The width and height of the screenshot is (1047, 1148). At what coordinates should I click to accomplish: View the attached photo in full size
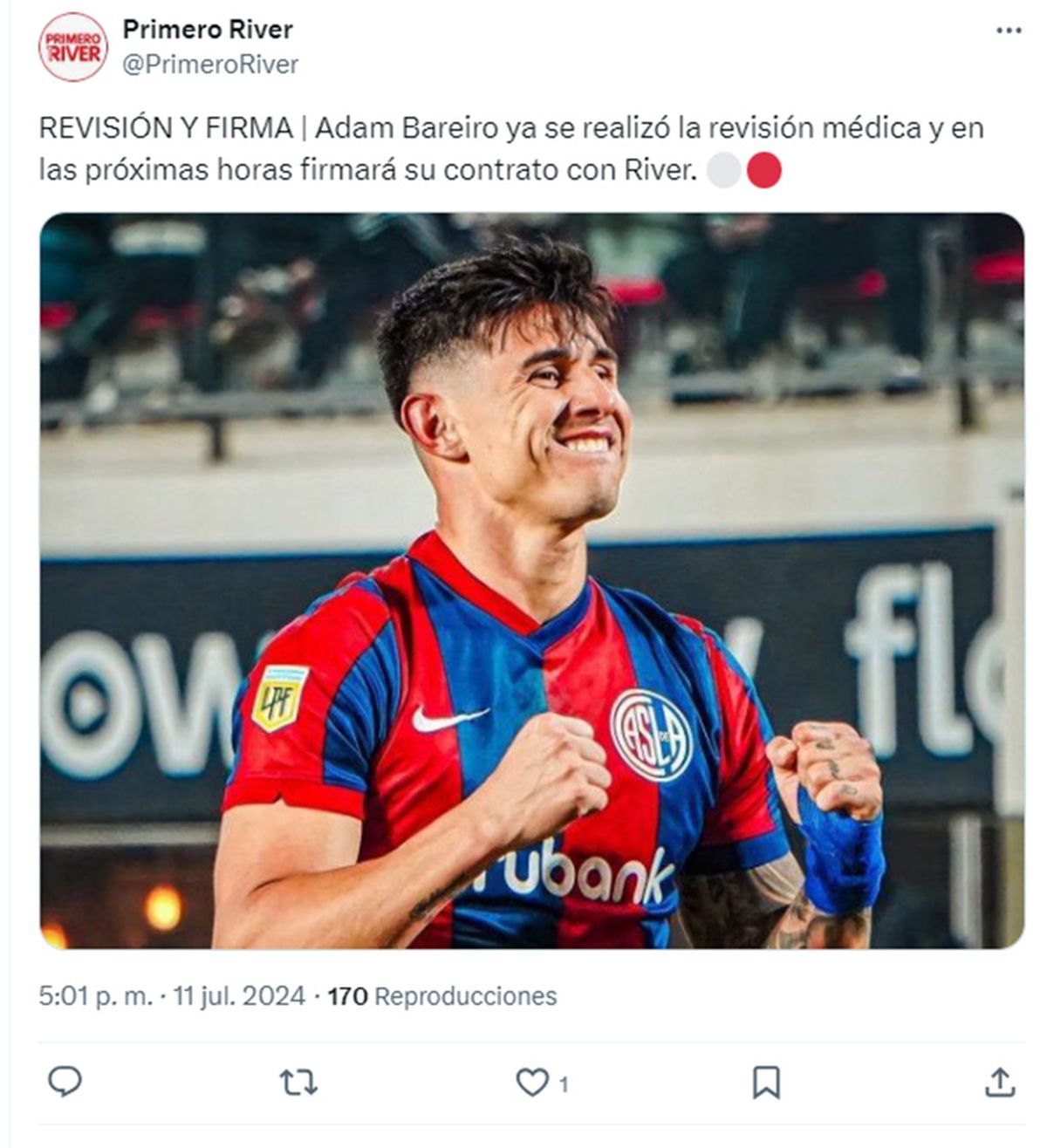(x=531, y=580)
